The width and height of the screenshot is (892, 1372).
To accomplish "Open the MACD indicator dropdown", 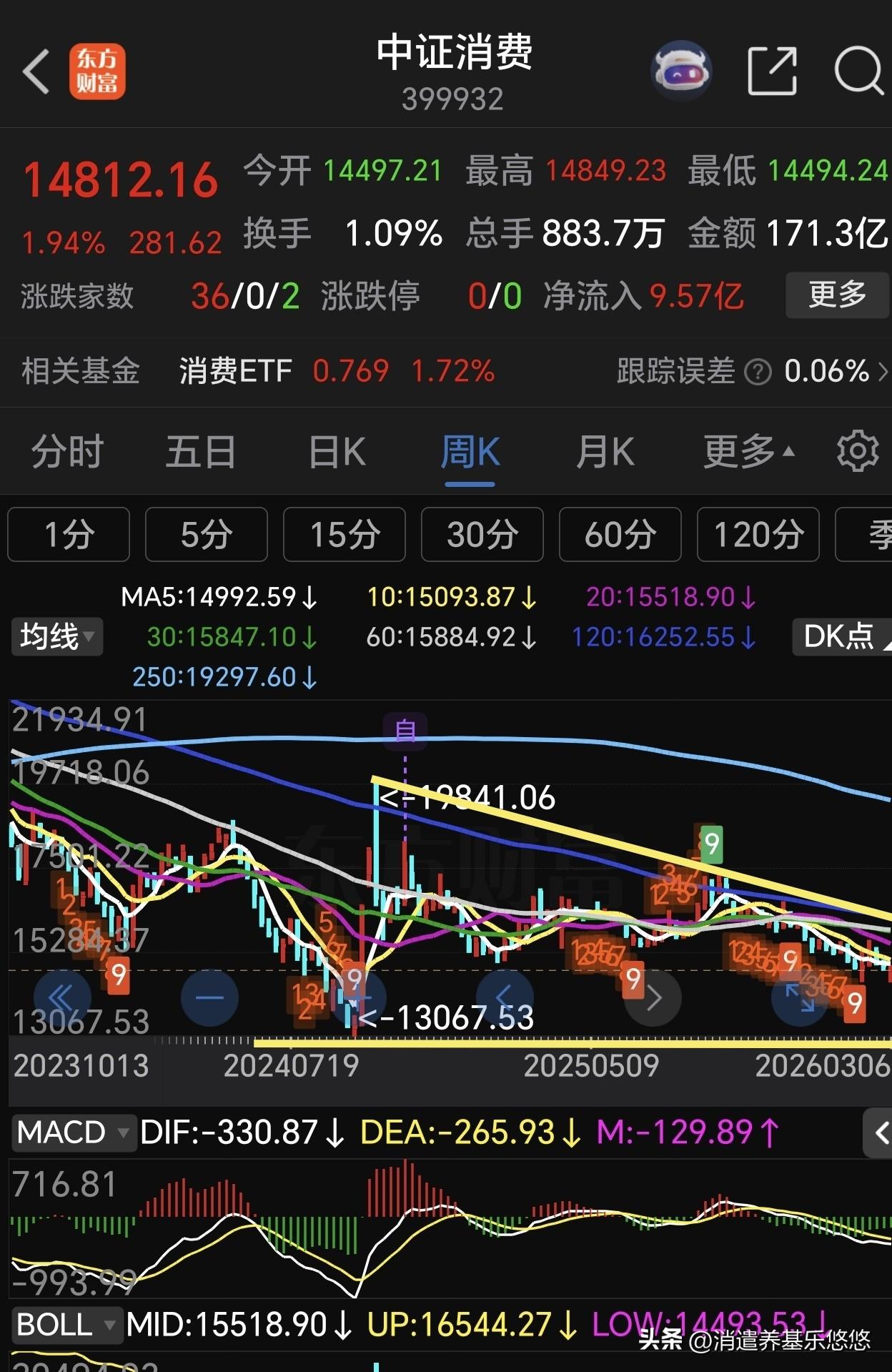I will pos(73,1132).
